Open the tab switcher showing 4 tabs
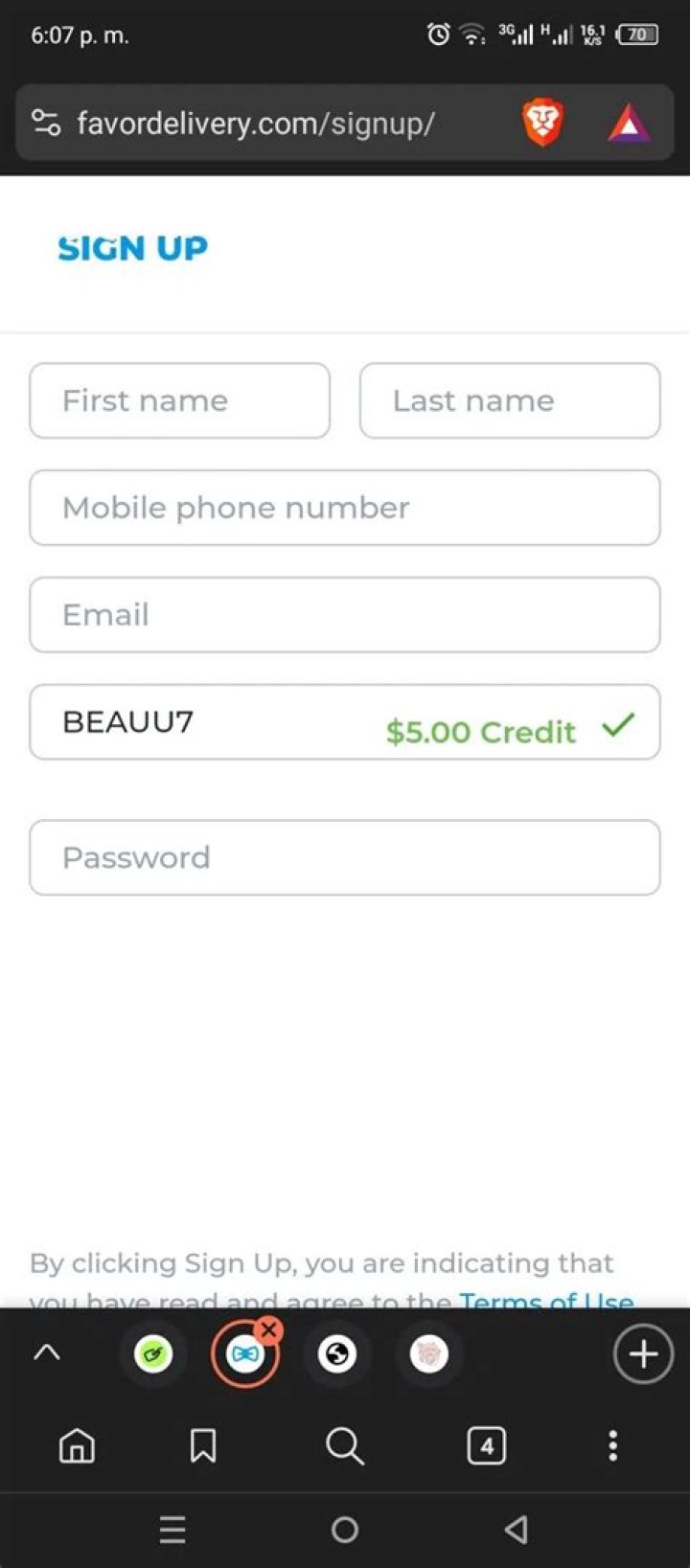Image resolution: width=690 pixels, height=1568 pixels. click(x=486, y=1445)
